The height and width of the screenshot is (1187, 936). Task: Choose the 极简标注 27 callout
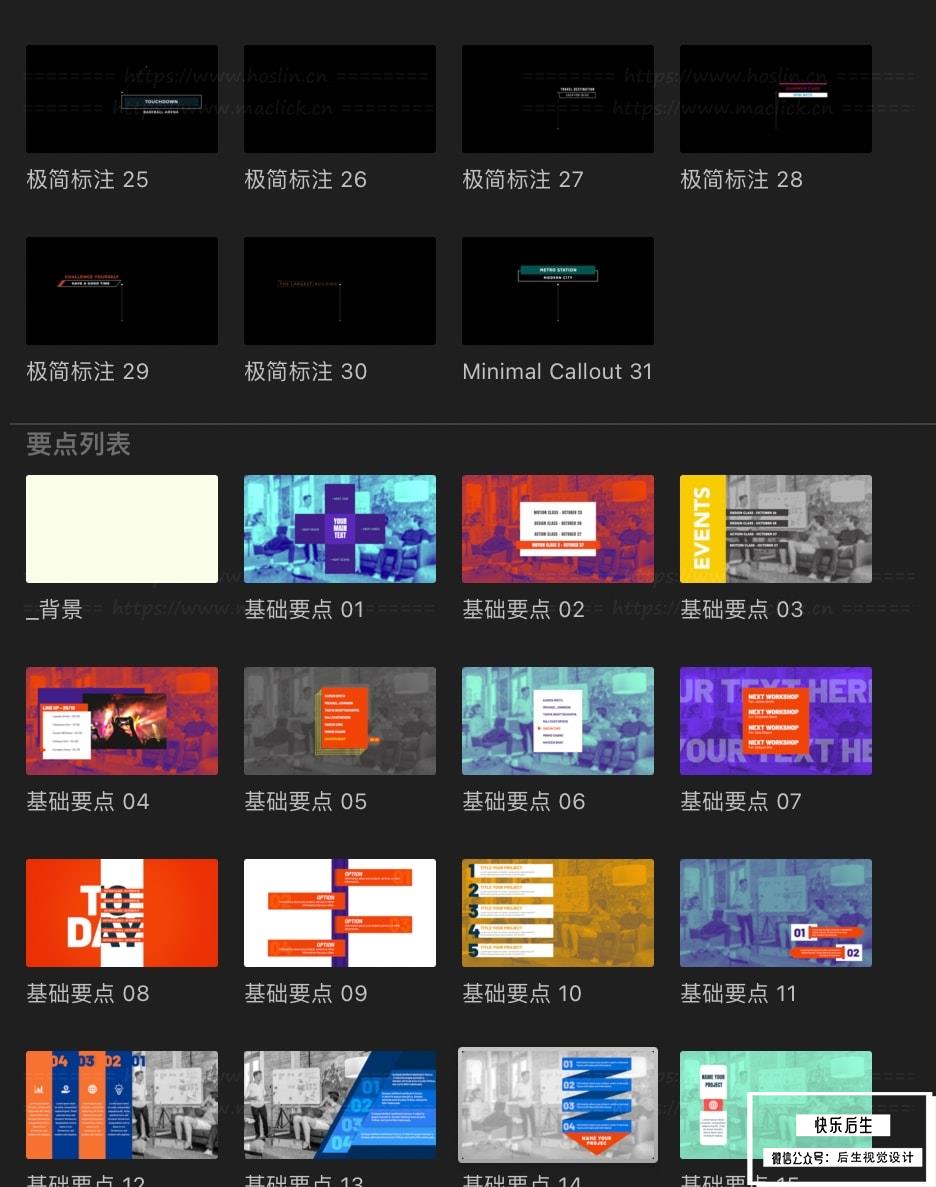click(x=558, y=99)
